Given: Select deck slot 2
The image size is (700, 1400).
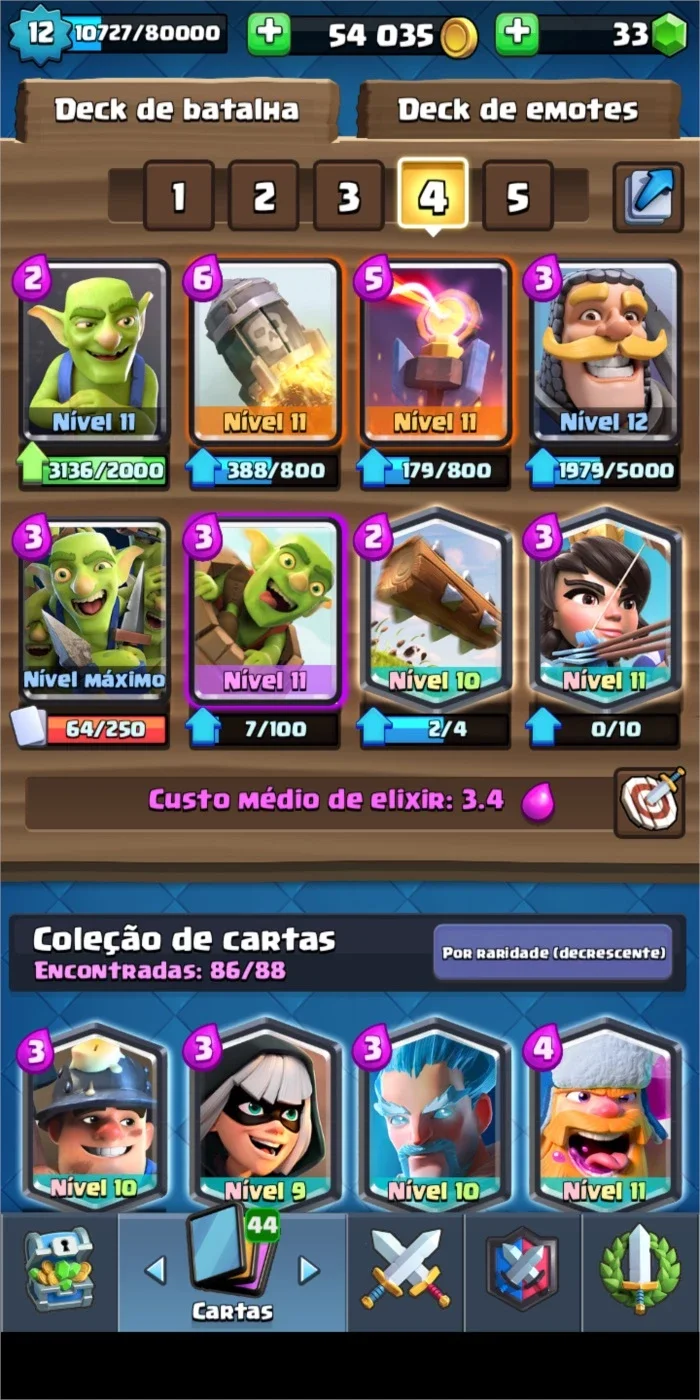Looking at the screenshot, I should pos(263,196).
